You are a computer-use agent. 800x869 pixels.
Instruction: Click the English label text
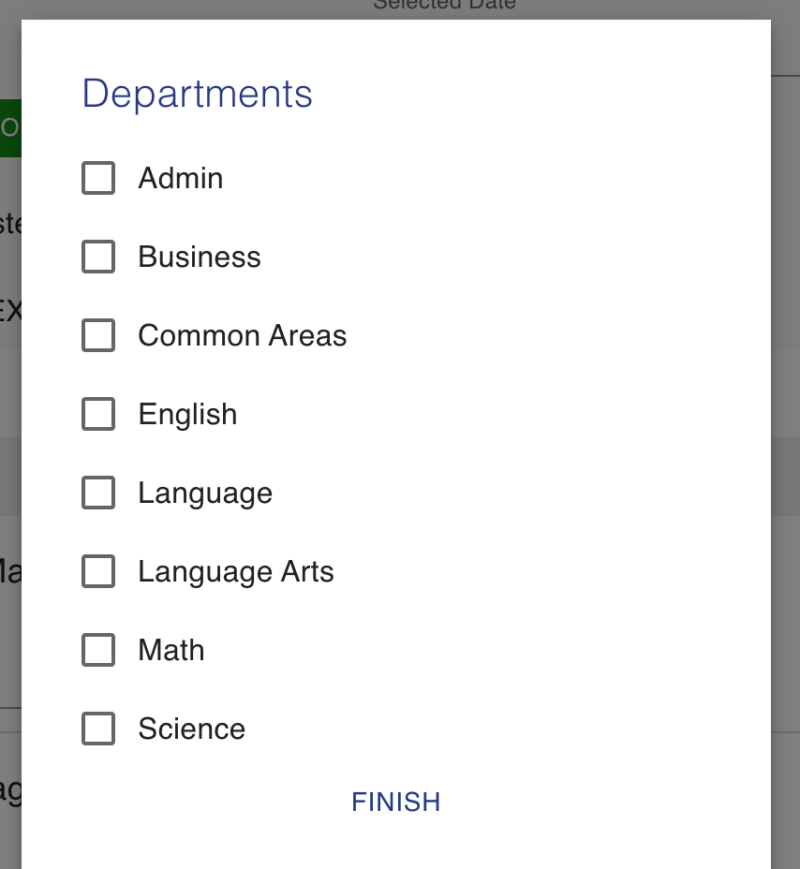187,414
